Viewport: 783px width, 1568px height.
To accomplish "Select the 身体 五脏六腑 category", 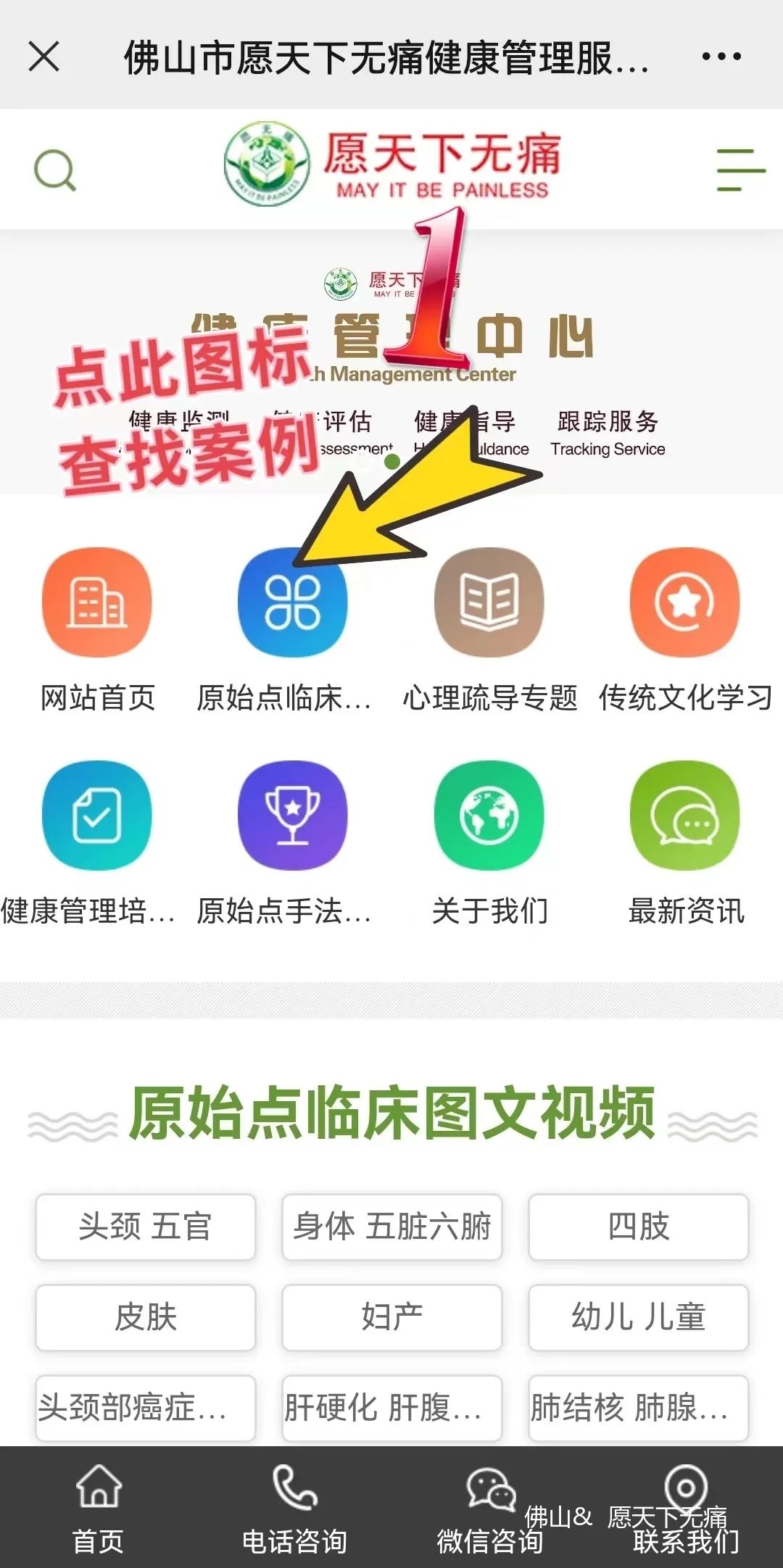I will tap(392, 1227).
